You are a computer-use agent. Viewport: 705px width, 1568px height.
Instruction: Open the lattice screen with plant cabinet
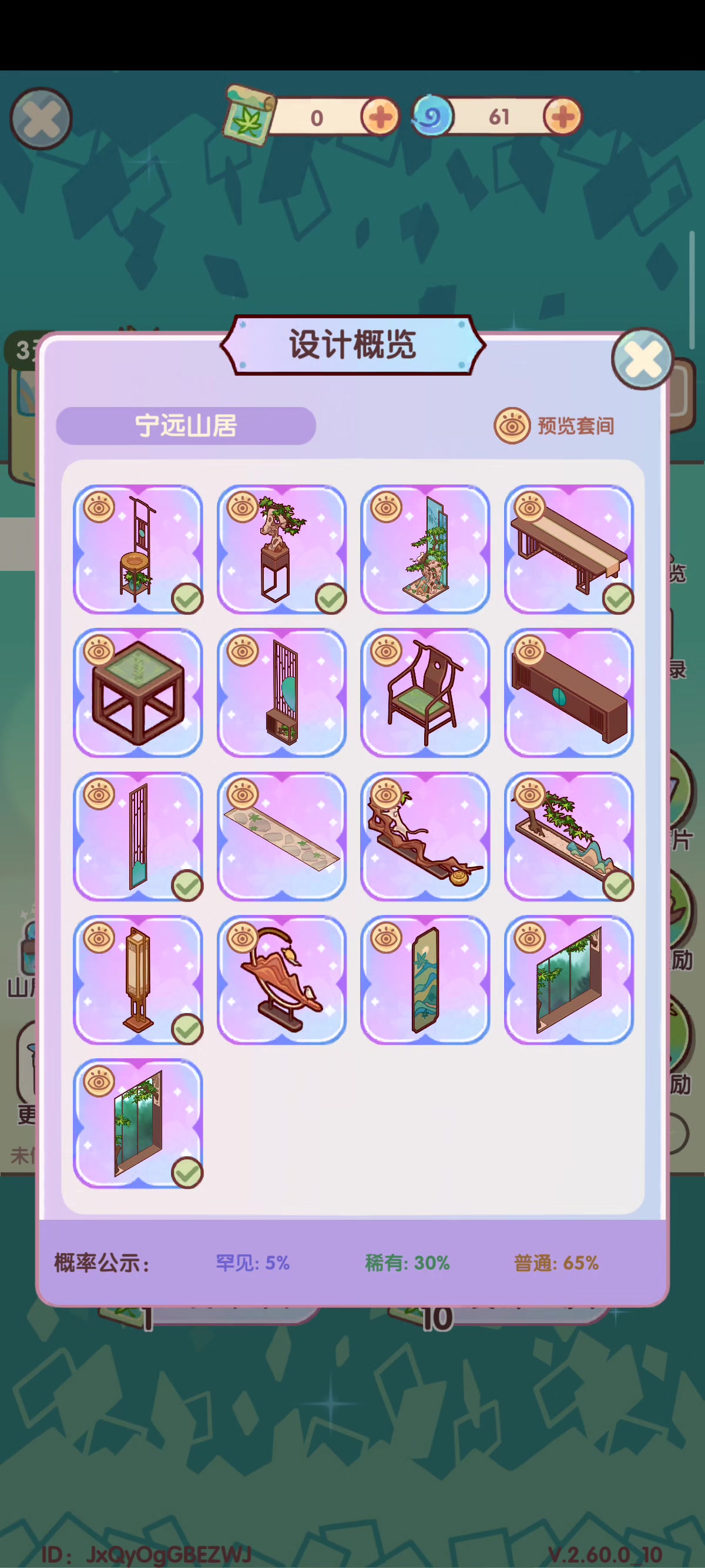[x=281, y=693]
